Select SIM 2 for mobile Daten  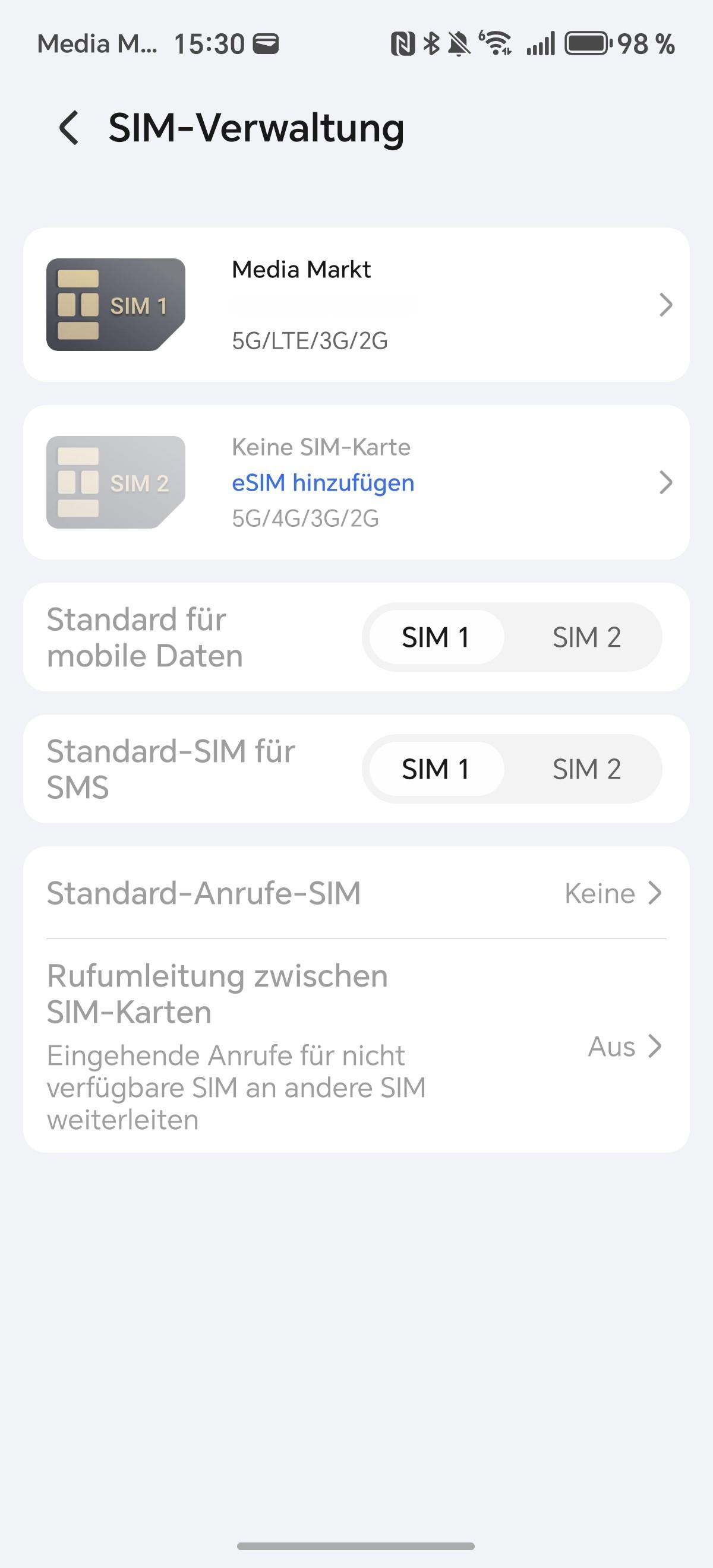(586, 637)
